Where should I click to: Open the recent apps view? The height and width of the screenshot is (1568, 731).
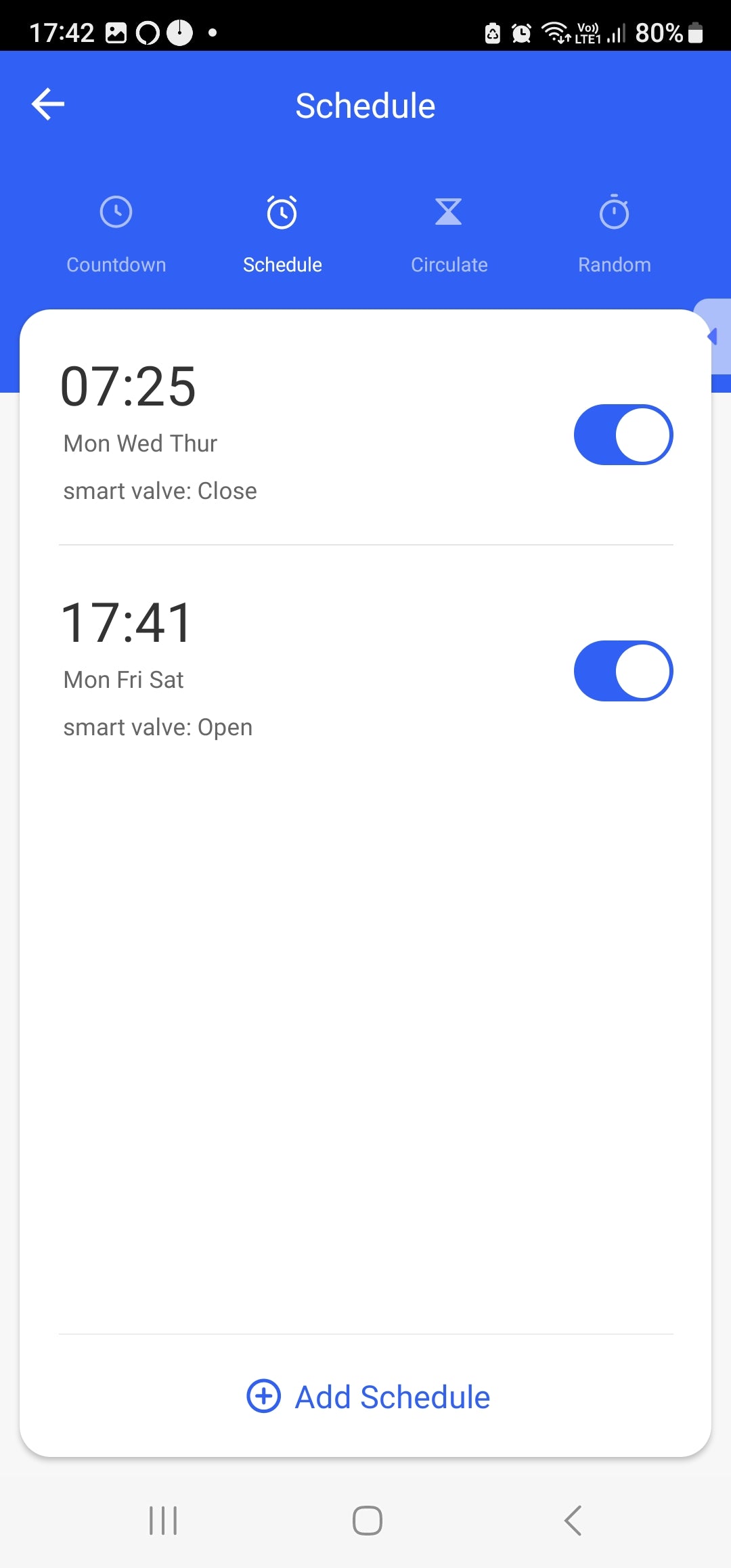click(163, 1521)
